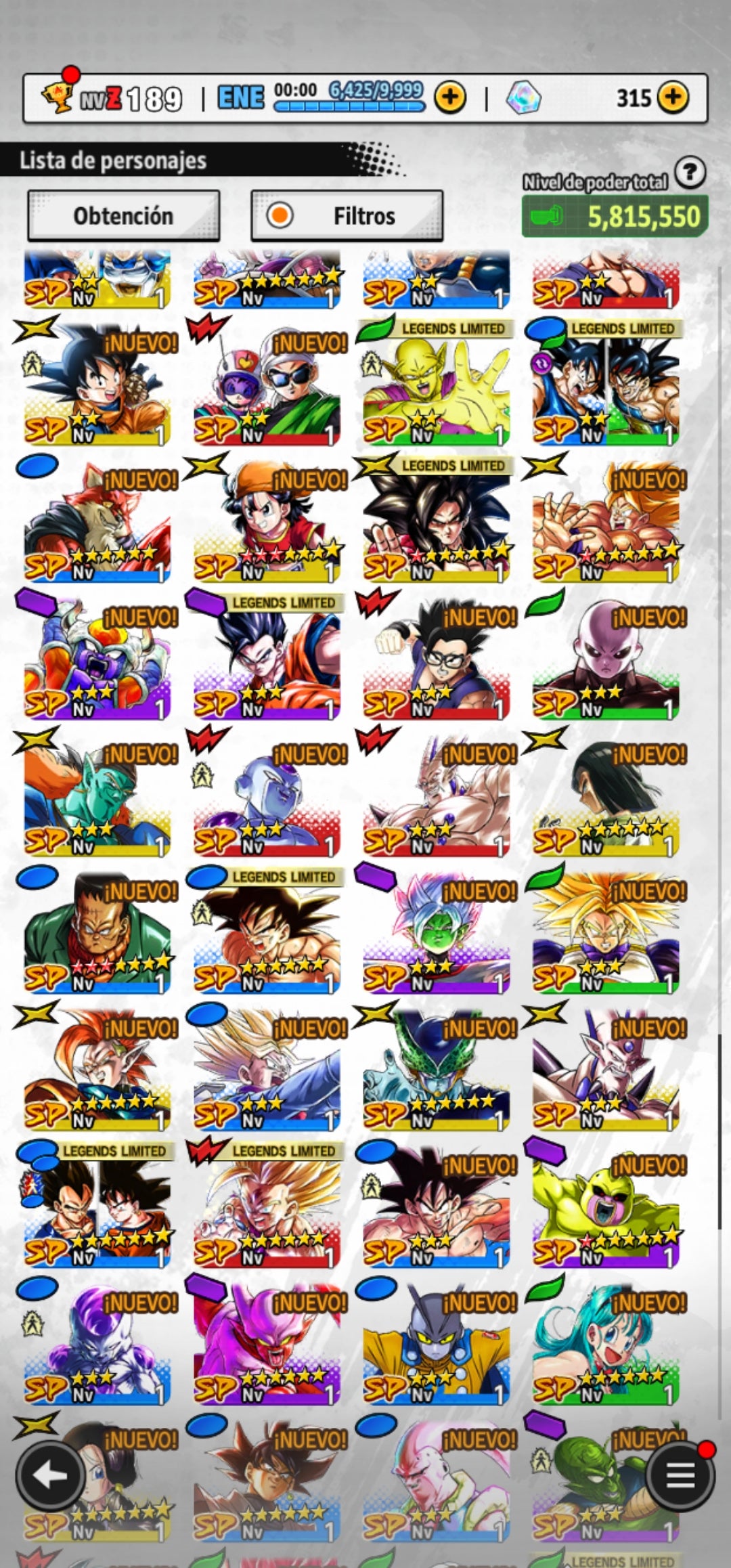
Task: Open the Obtención sort button
Action: (x=123, y=216)
